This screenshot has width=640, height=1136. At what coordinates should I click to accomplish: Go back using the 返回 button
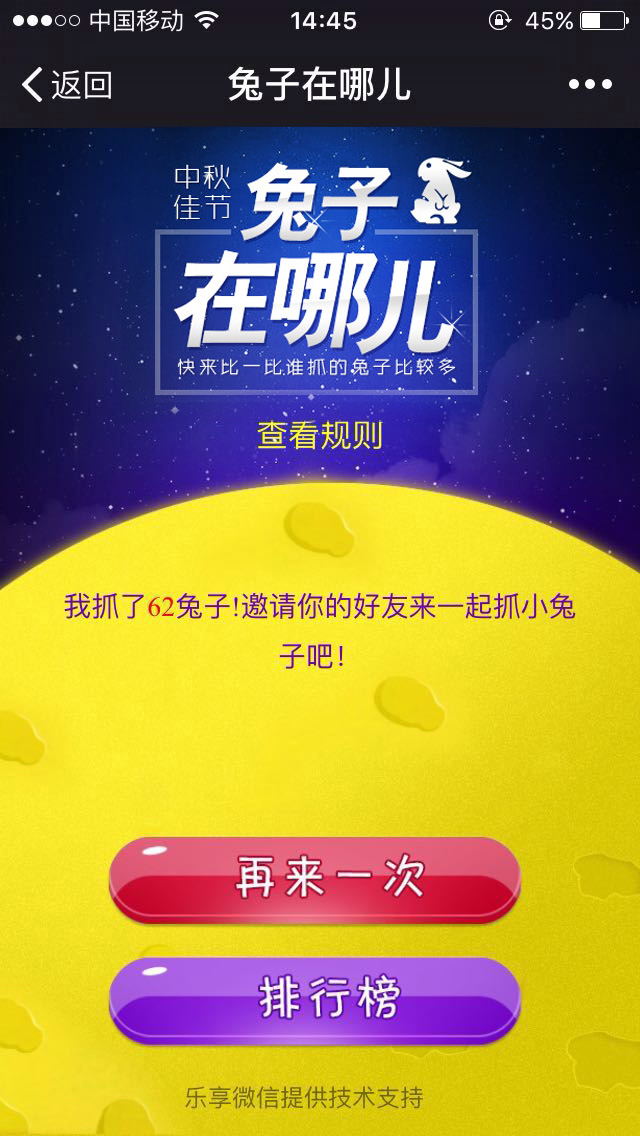[x=66, y=85]
